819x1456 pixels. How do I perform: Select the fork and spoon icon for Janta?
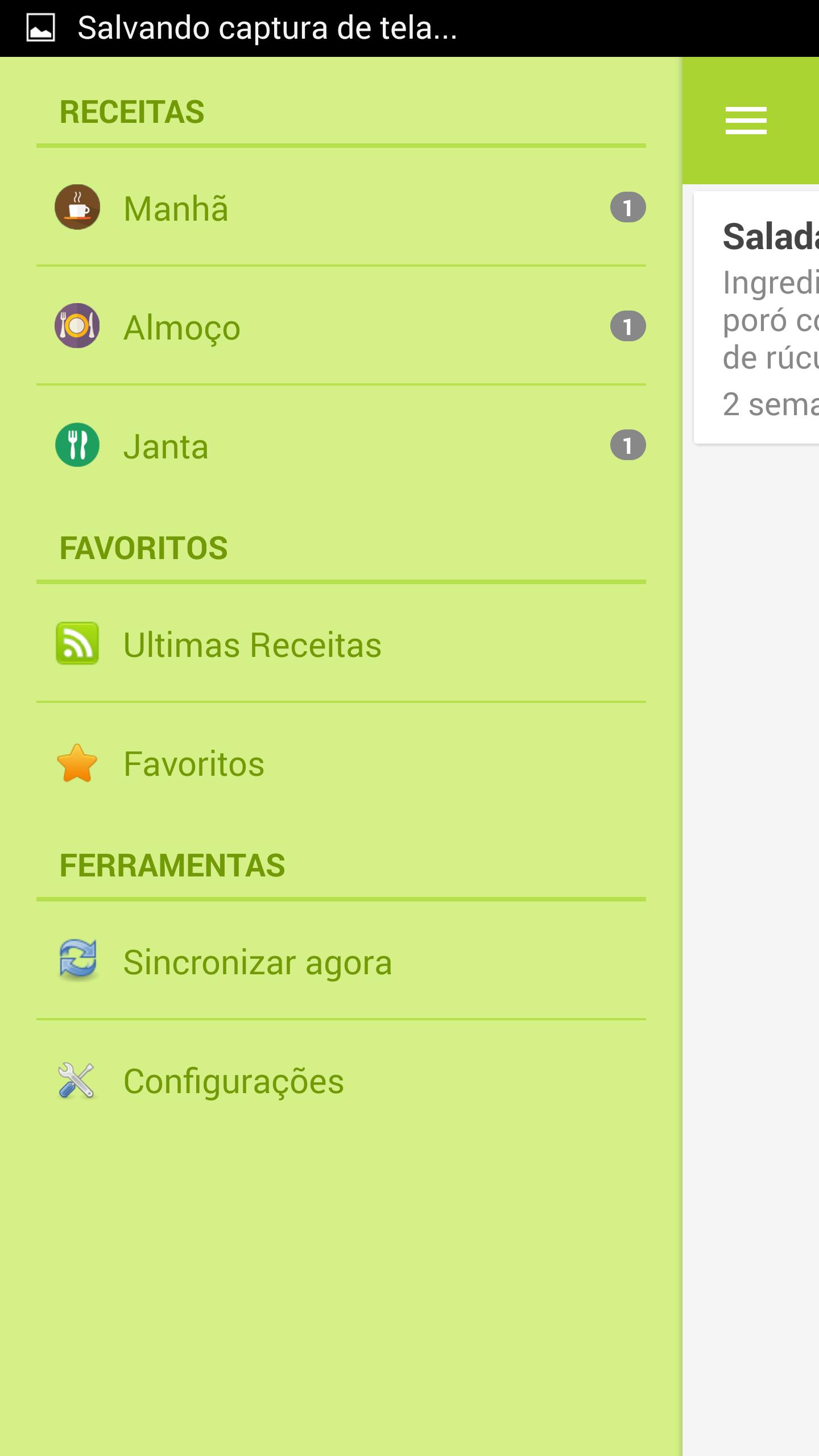[77, 446]
